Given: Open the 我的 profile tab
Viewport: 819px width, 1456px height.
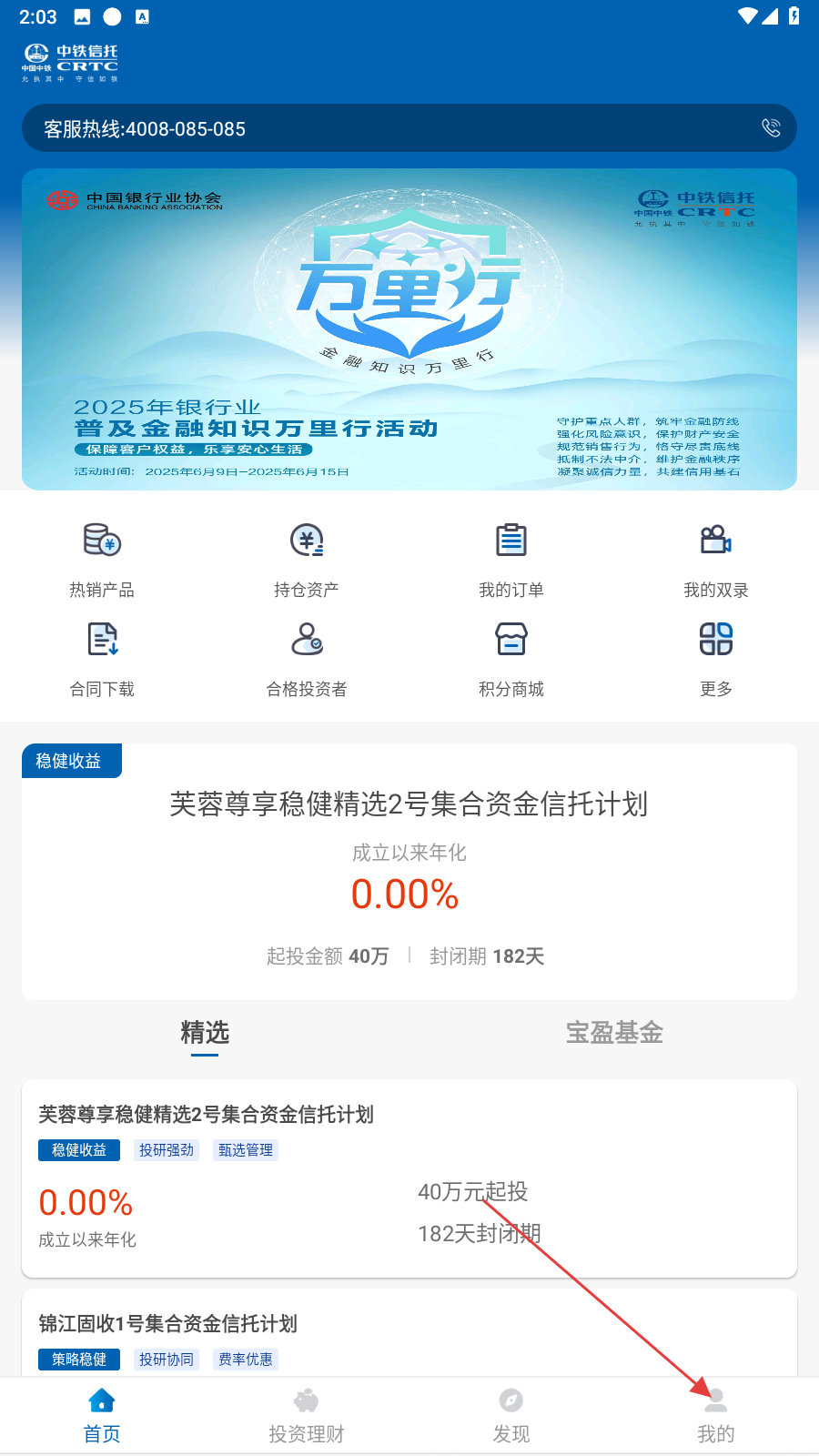Looking at the screenshot, I should click(x=716, y=1416).
